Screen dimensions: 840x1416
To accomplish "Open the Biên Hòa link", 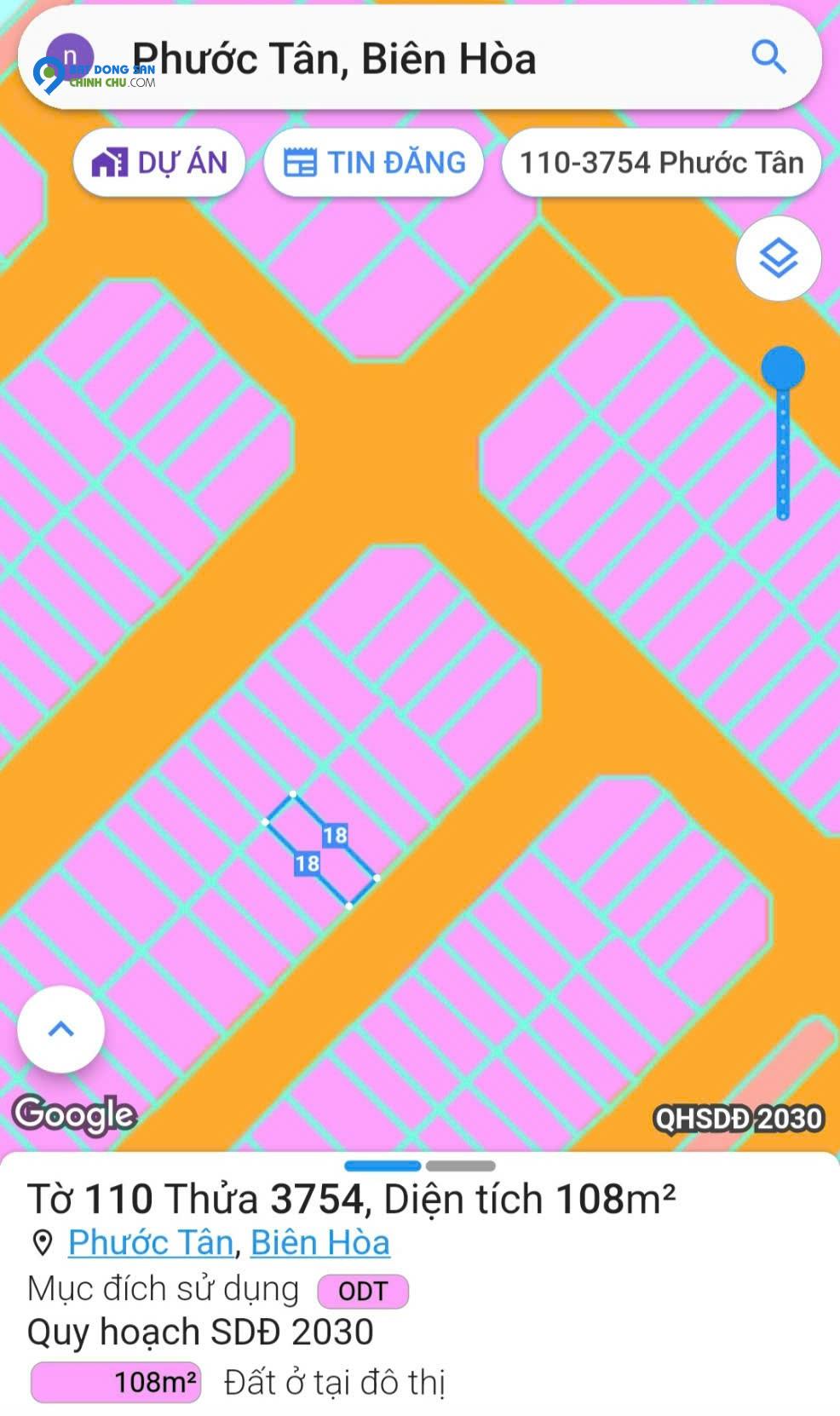I will [320, 1242].
